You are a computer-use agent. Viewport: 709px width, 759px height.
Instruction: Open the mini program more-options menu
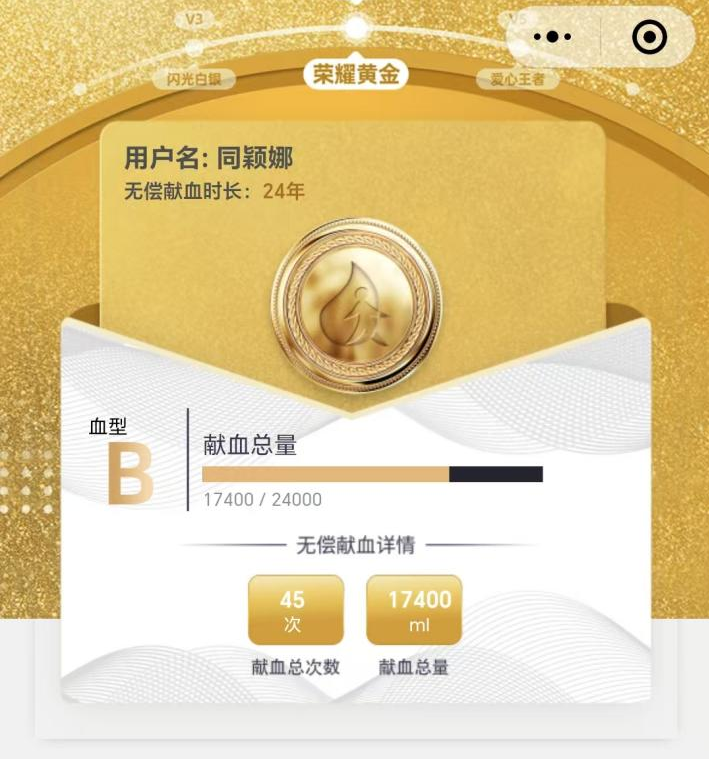pos(552,38)
